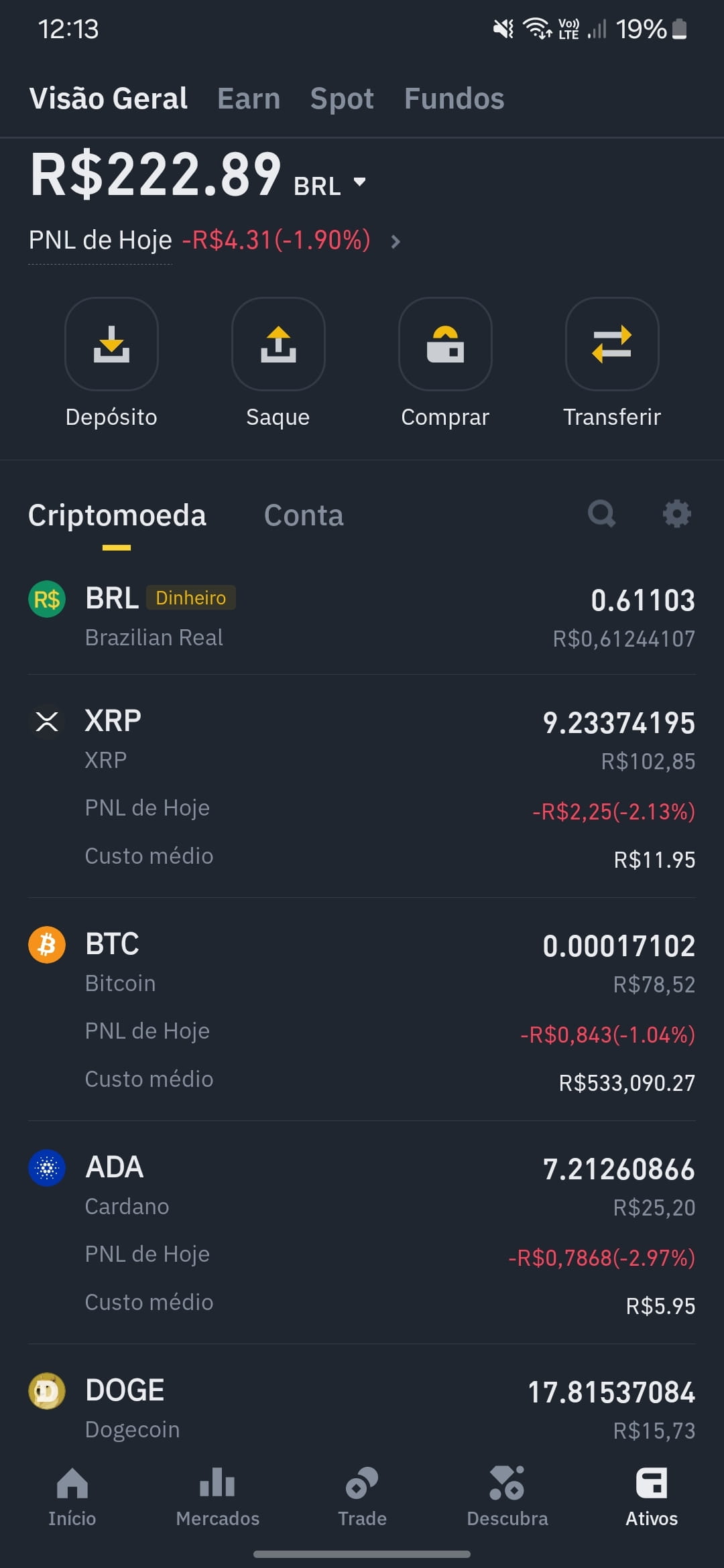
Task: Tap the Transferir button
Action: pyautogui.click(x=612, y=364)
